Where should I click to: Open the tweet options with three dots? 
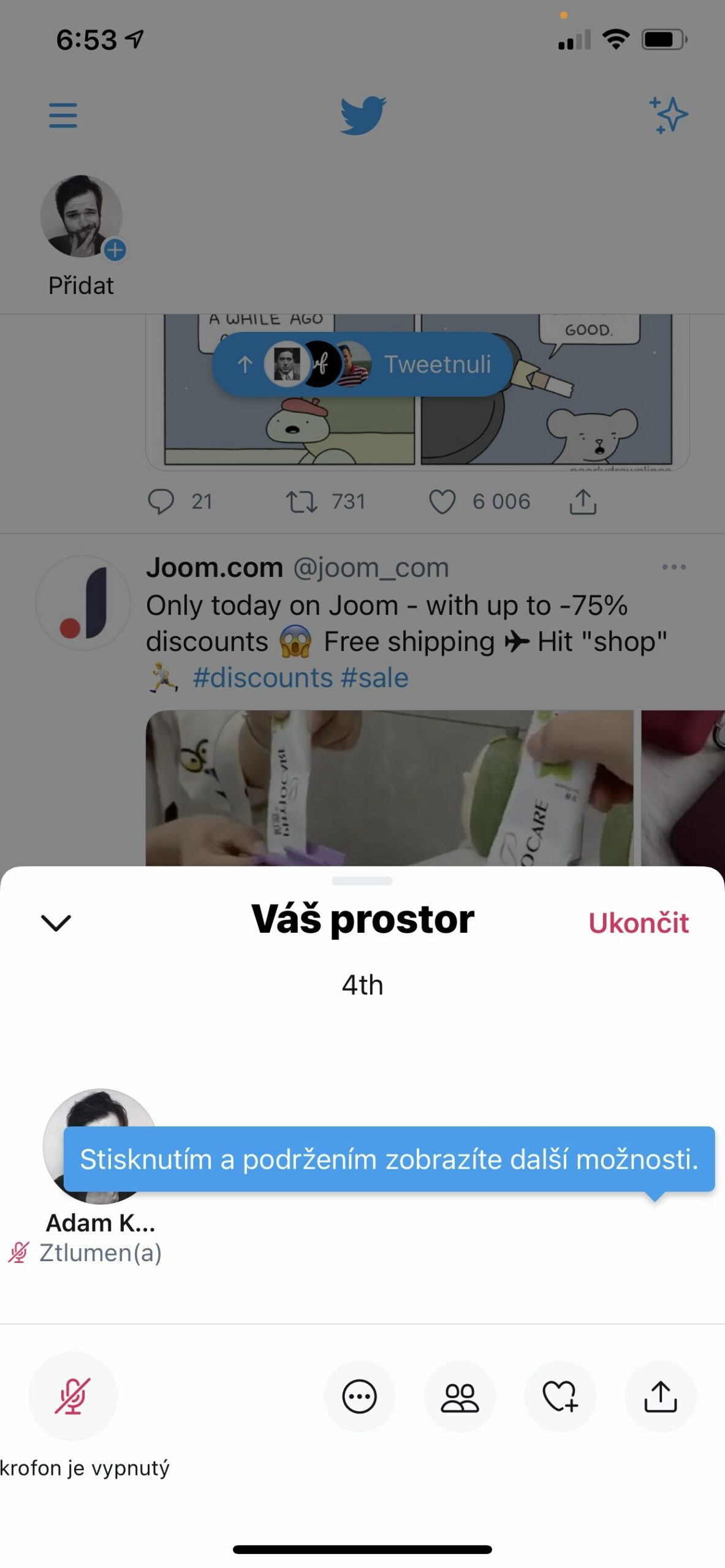[674, 567]
